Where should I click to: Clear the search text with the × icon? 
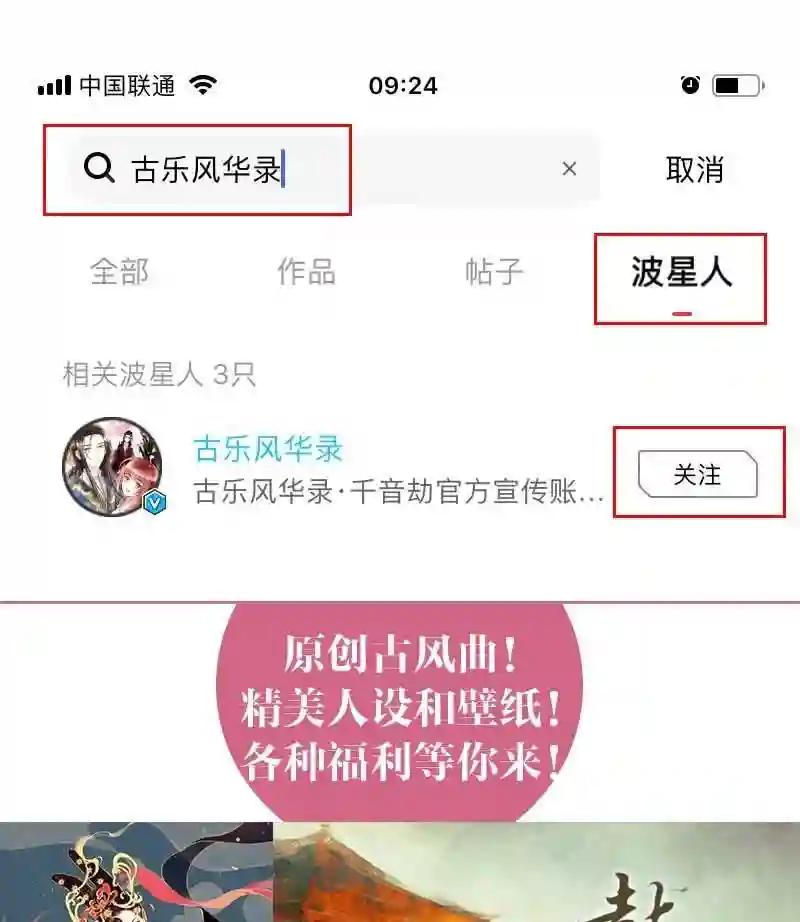569,169
